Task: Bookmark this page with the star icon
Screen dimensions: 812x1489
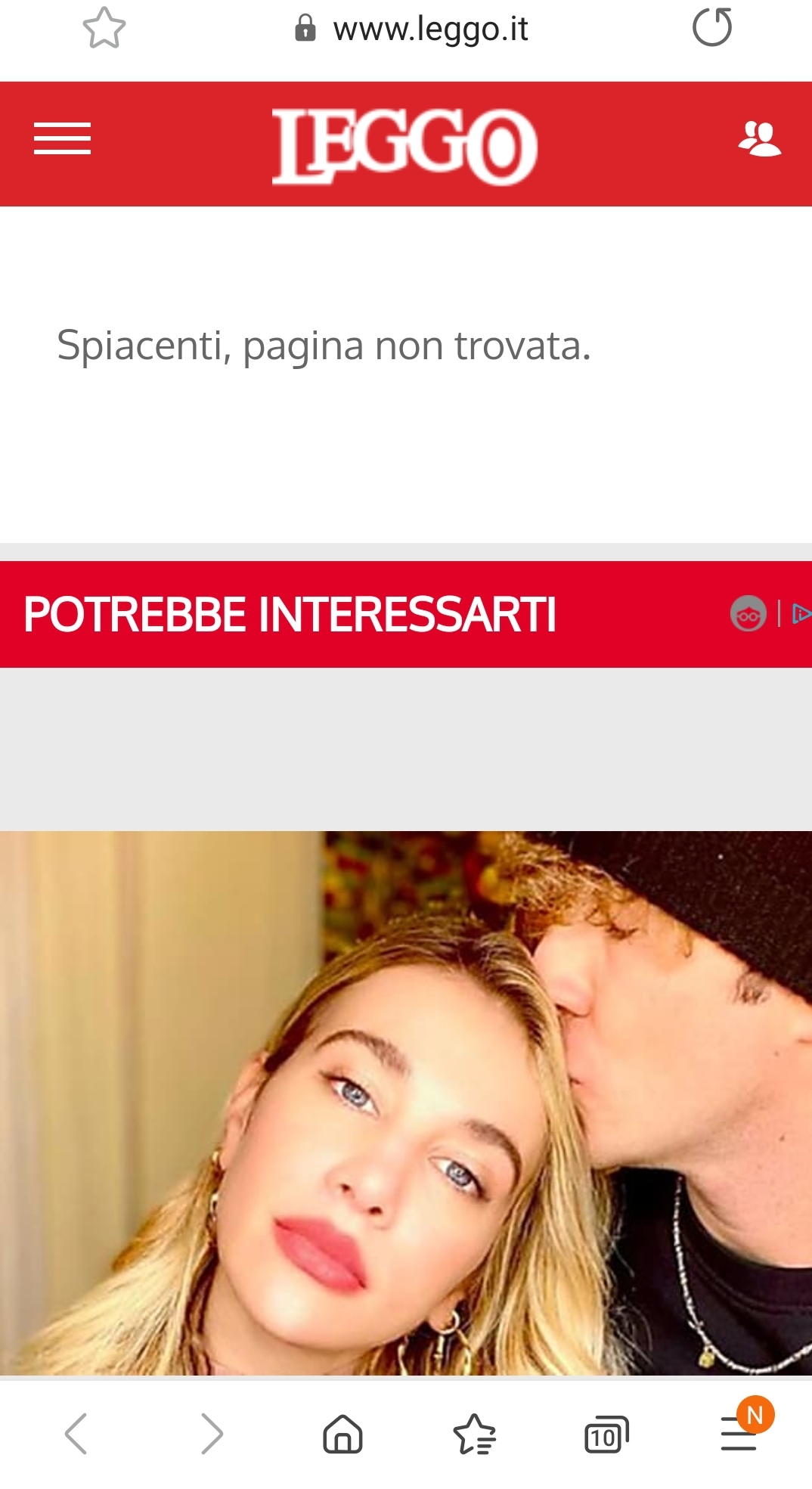Action: tap(104, 29)
